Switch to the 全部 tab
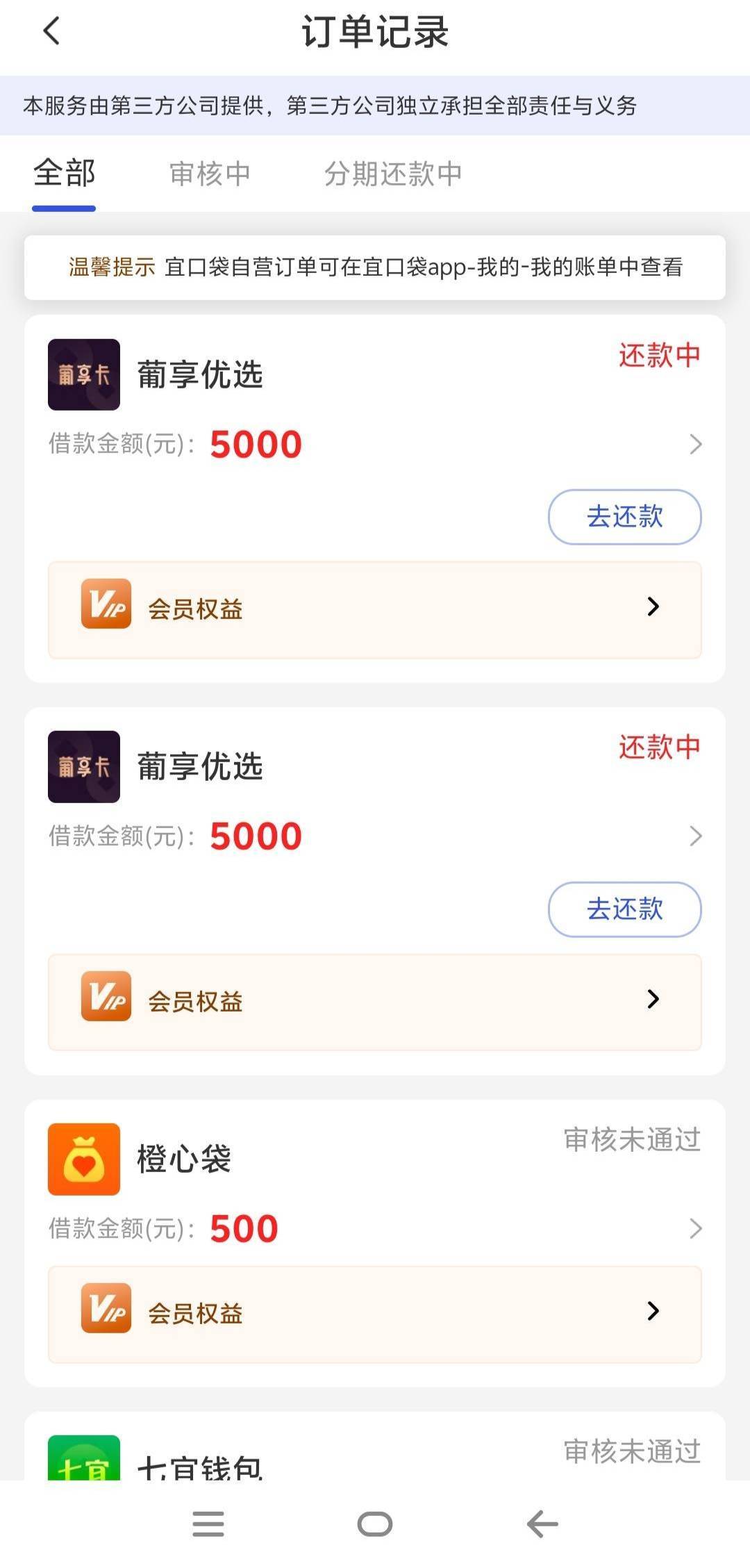Image resolution: width=750 pixels, height=1568 pixels. coord(64,174)
